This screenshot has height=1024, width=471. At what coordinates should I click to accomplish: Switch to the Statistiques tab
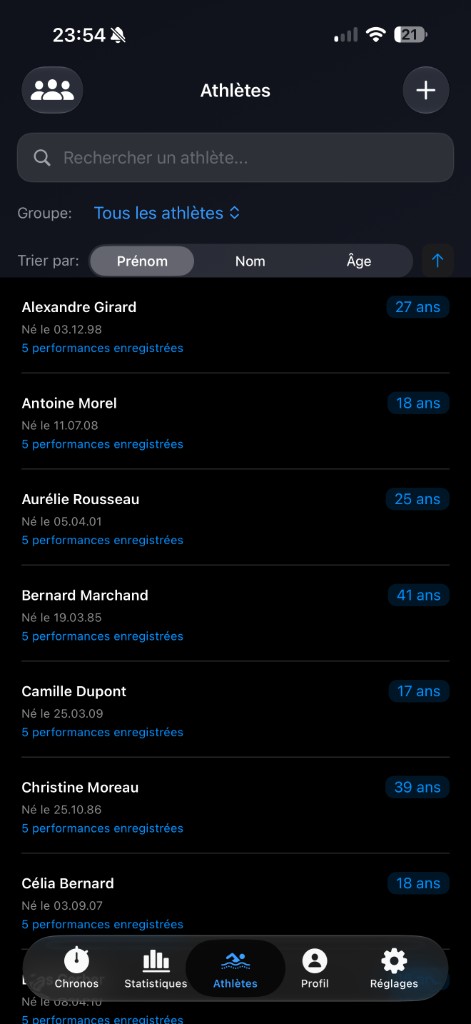click(155, 967)
